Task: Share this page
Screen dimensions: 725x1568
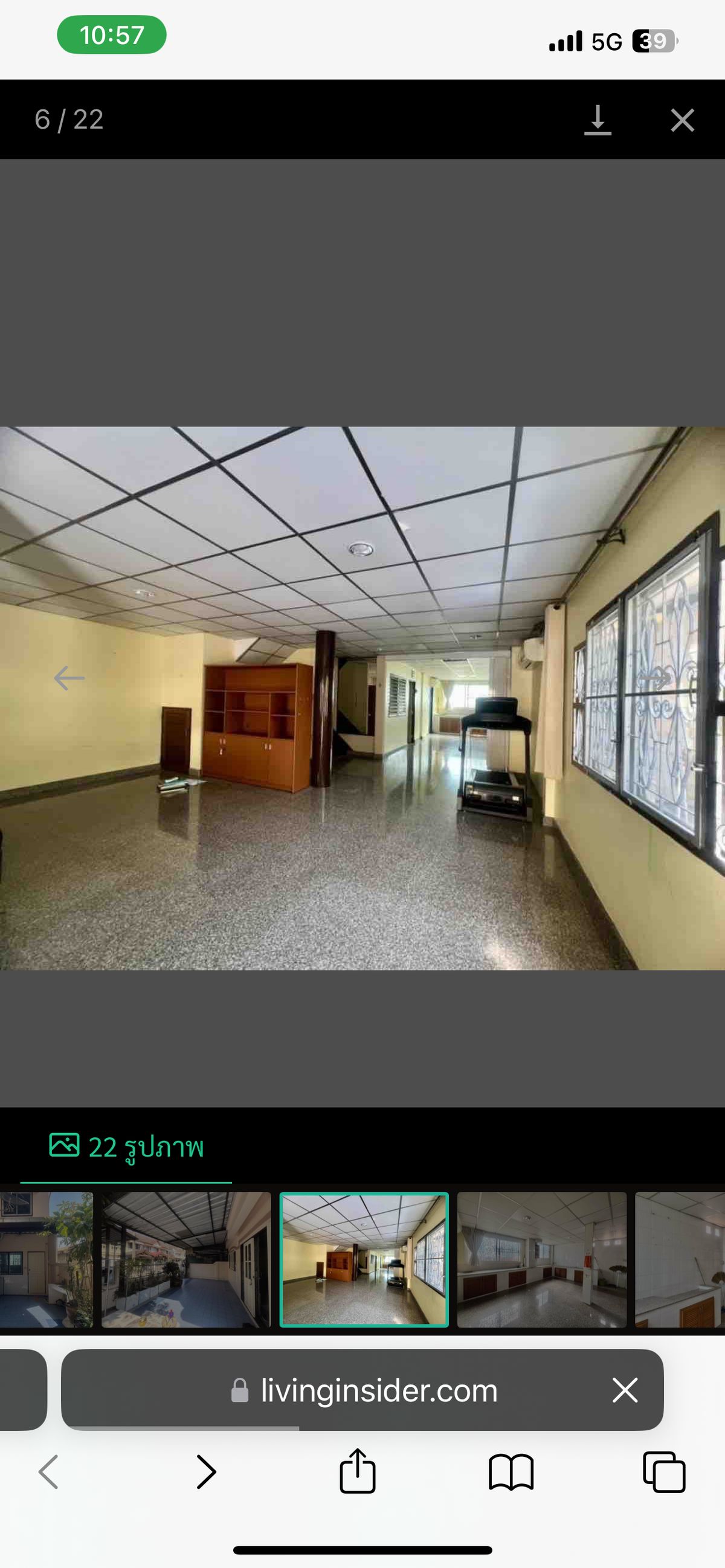Action: point(357,1471)
